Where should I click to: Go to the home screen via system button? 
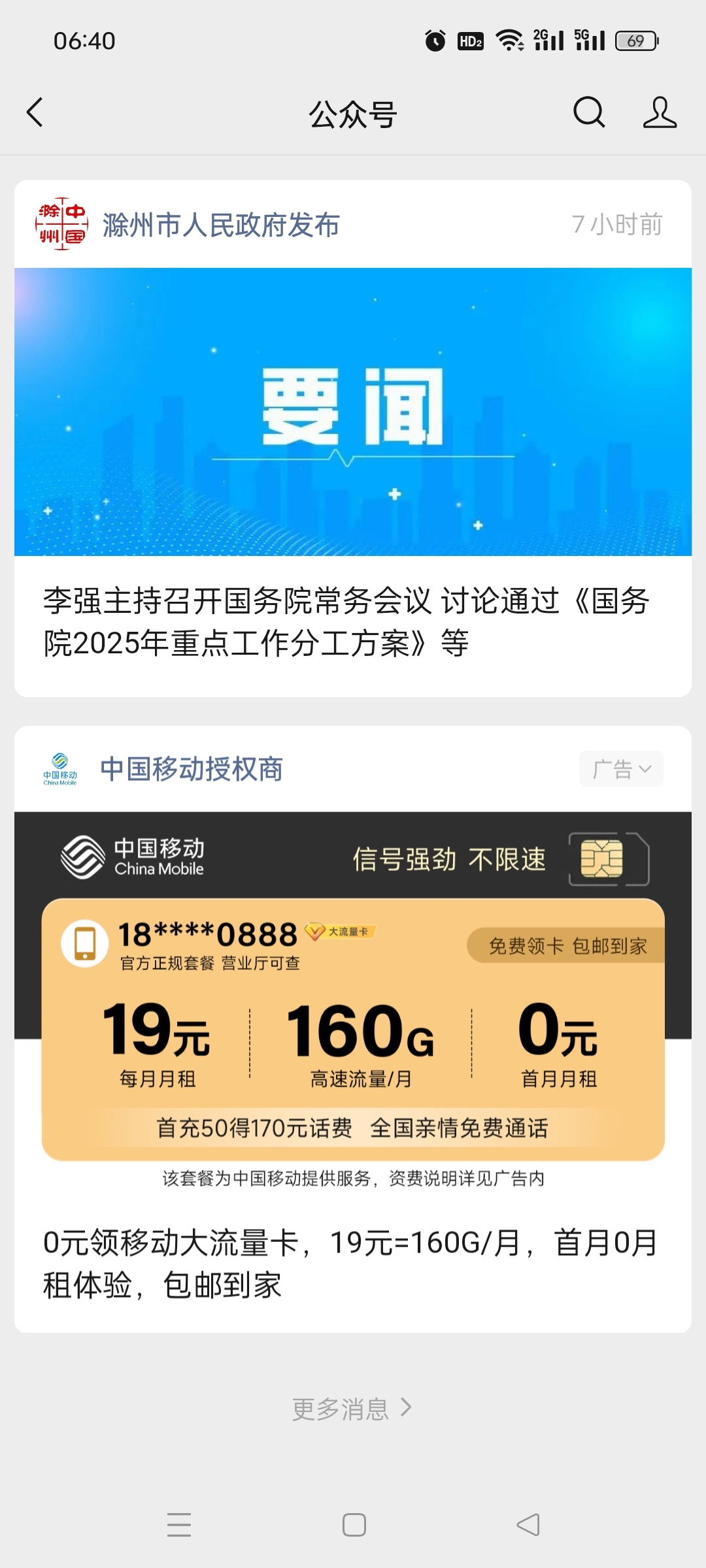(354, 1525)
